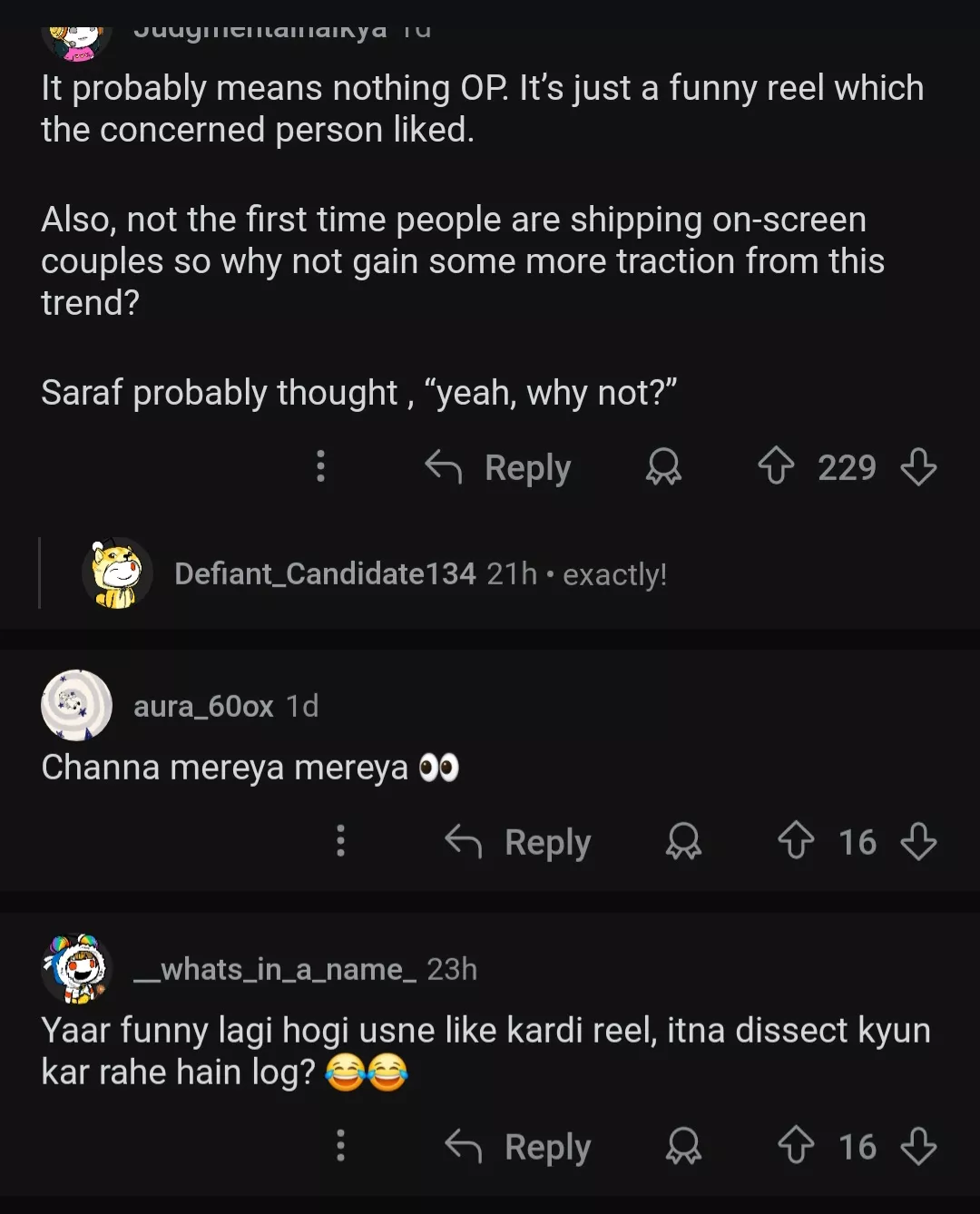Upvote _whats_in_a_name_'s comment

[796, 1146]
